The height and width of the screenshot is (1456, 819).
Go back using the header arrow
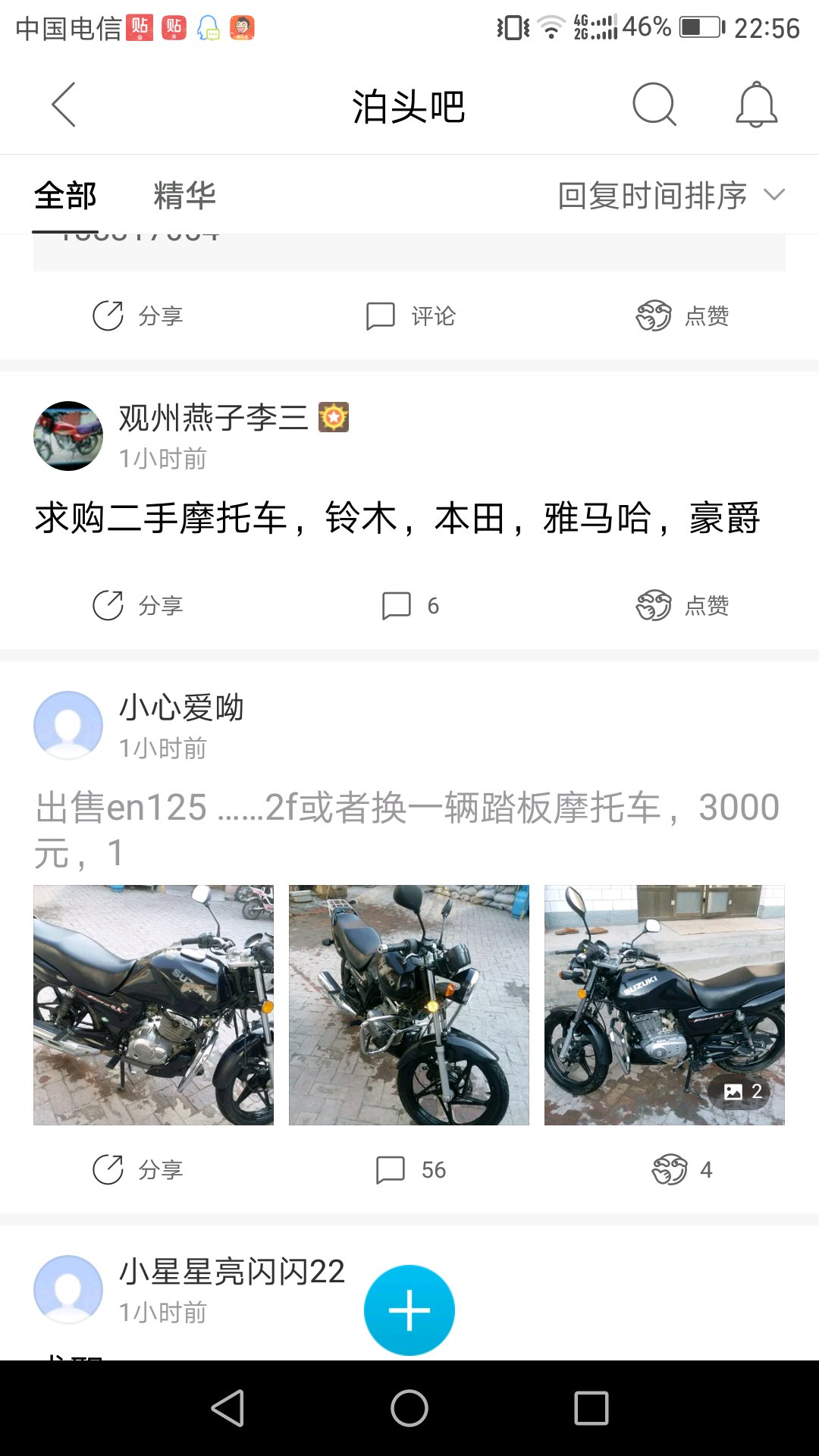[64, 105]
